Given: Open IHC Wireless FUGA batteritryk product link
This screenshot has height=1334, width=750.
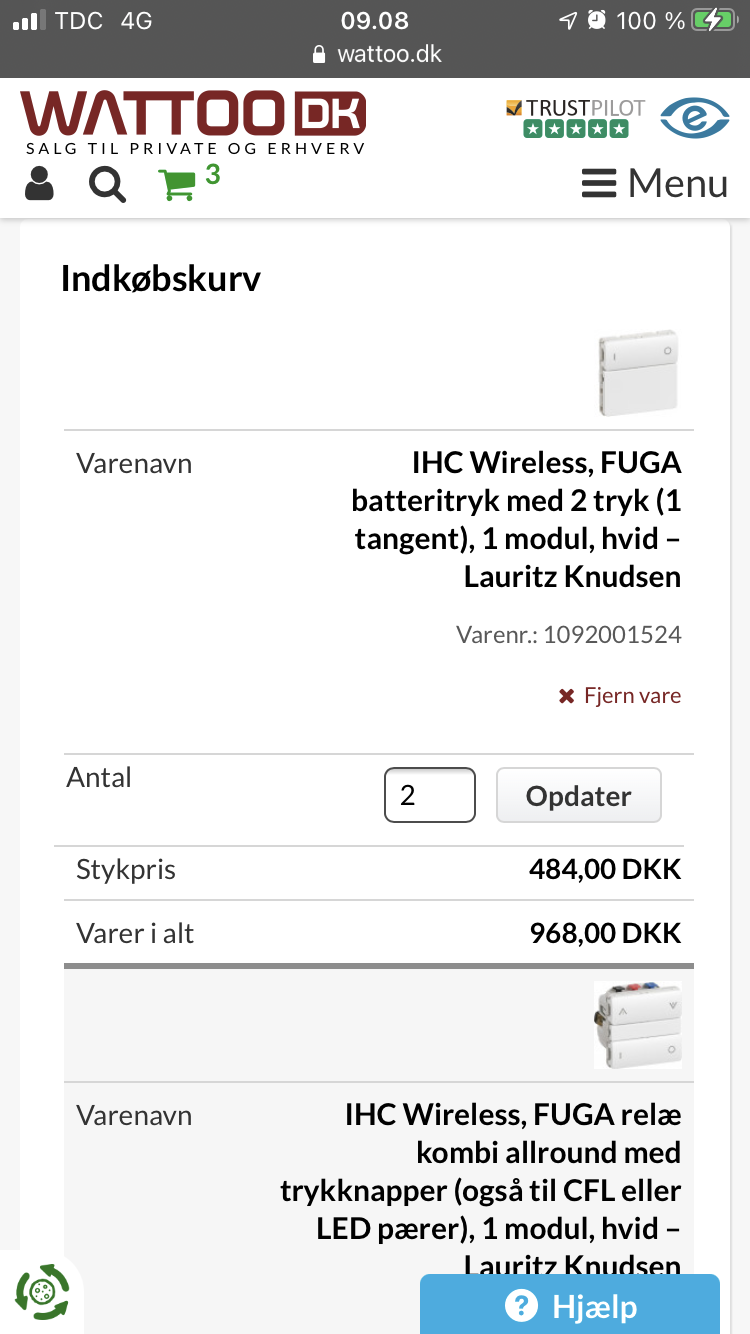Looking at the screenshot, I should (517, 519).
